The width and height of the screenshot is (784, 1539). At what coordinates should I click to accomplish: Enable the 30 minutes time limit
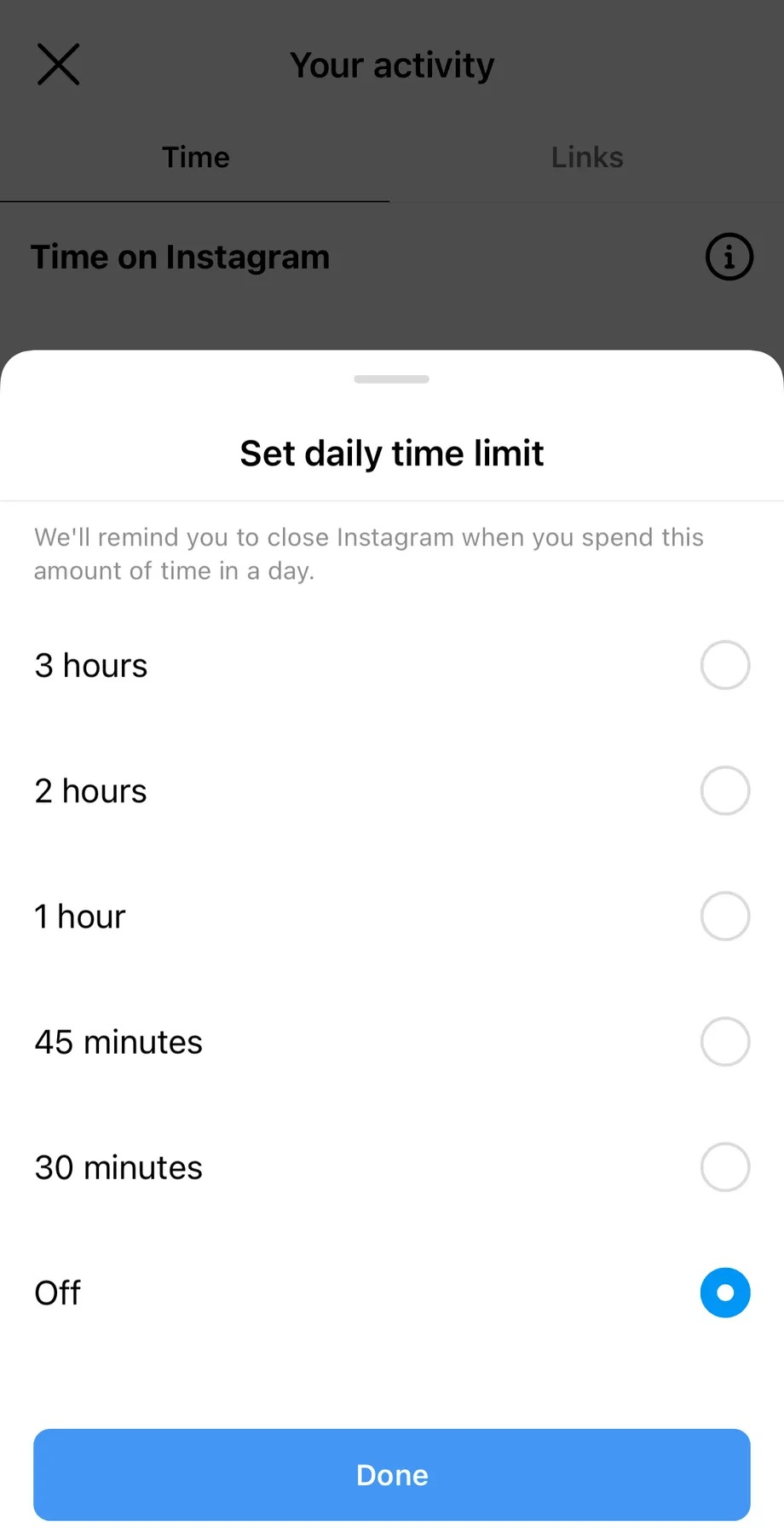(x=724, y=1167)
